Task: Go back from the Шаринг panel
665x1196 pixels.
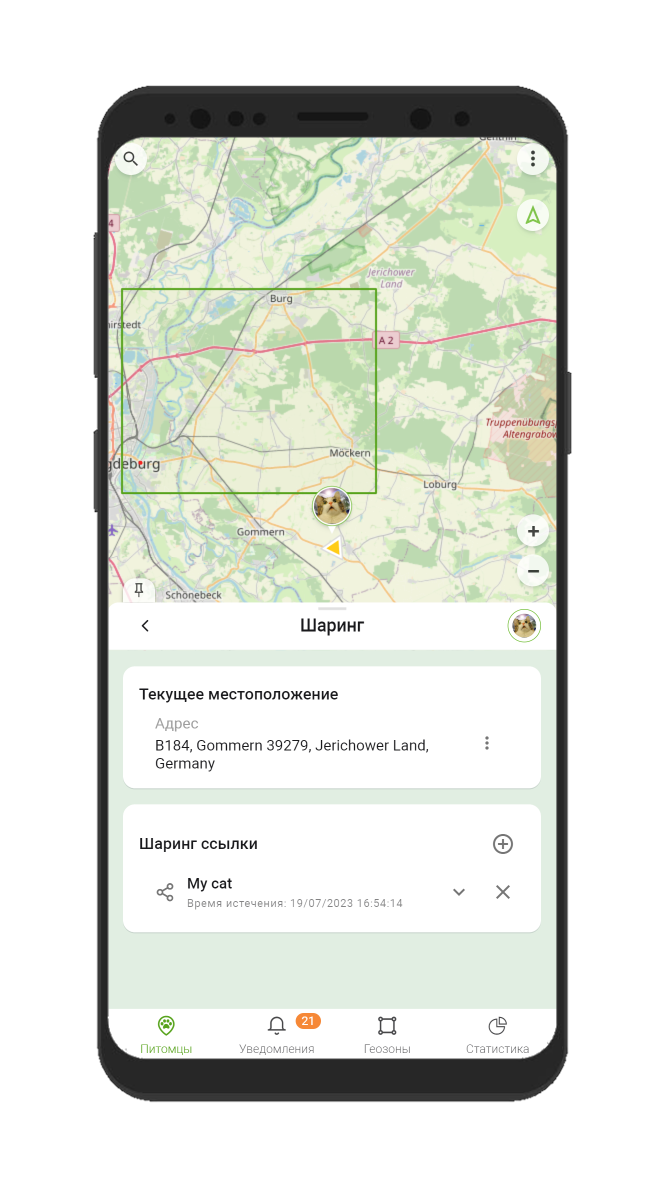Action: (145, 626)
